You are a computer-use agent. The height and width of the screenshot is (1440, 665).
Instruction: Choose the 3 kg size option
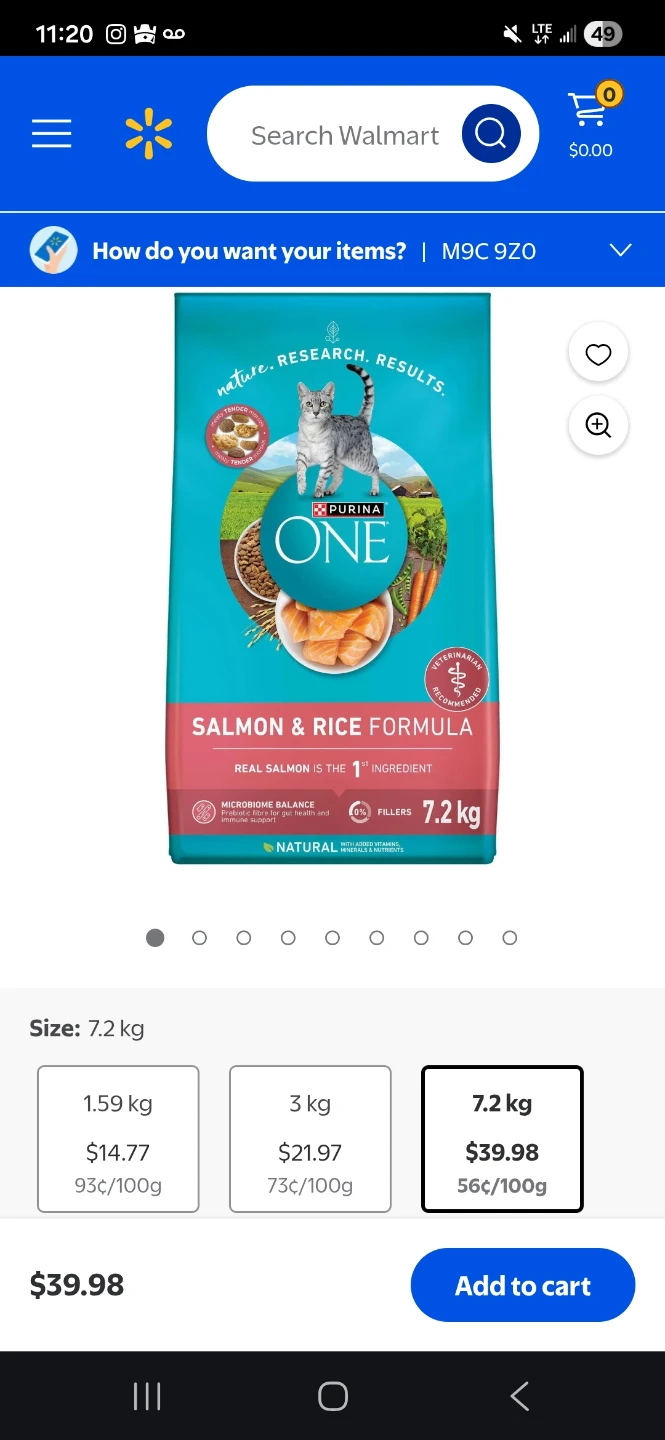310,1139
